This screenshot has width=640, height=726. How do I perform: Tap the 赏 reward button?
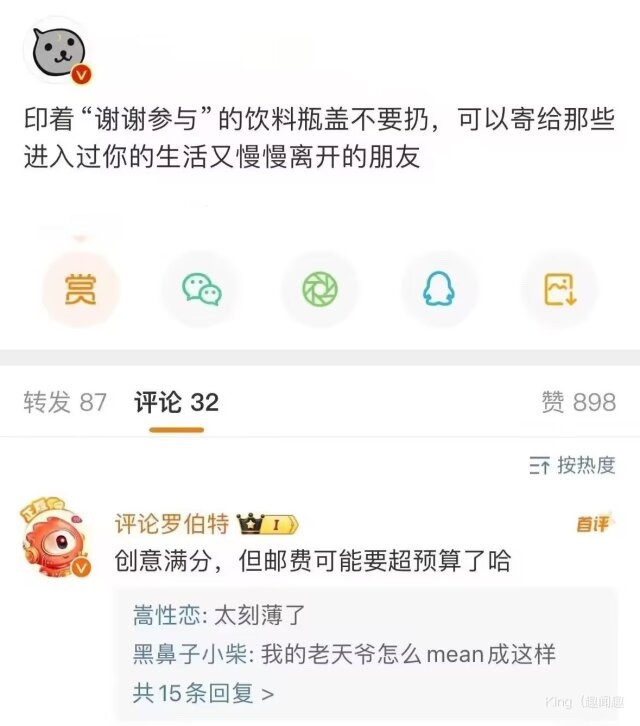pos(80,290)
